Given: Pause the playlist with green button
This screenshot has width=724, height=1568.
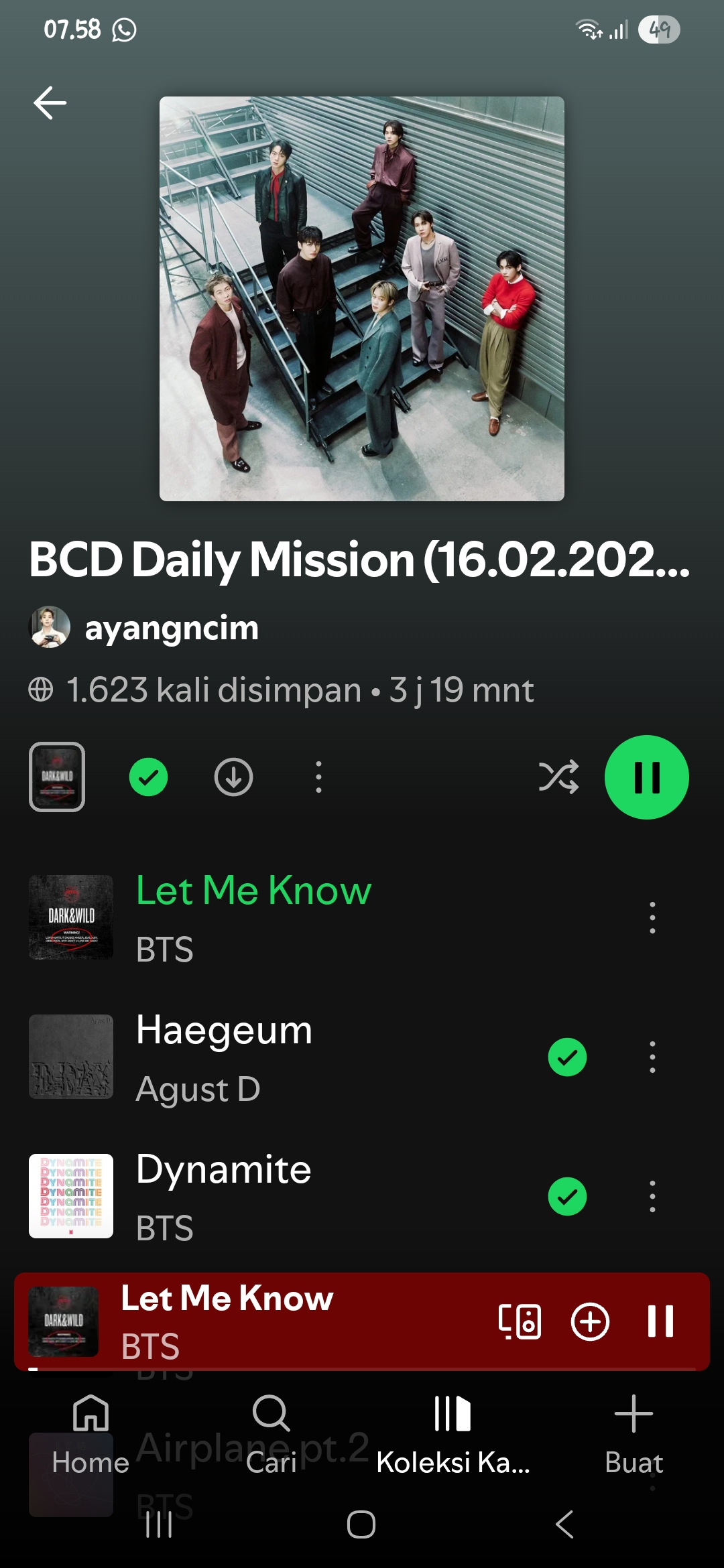Looking at the screenshot, I should (x=646, y=777).
